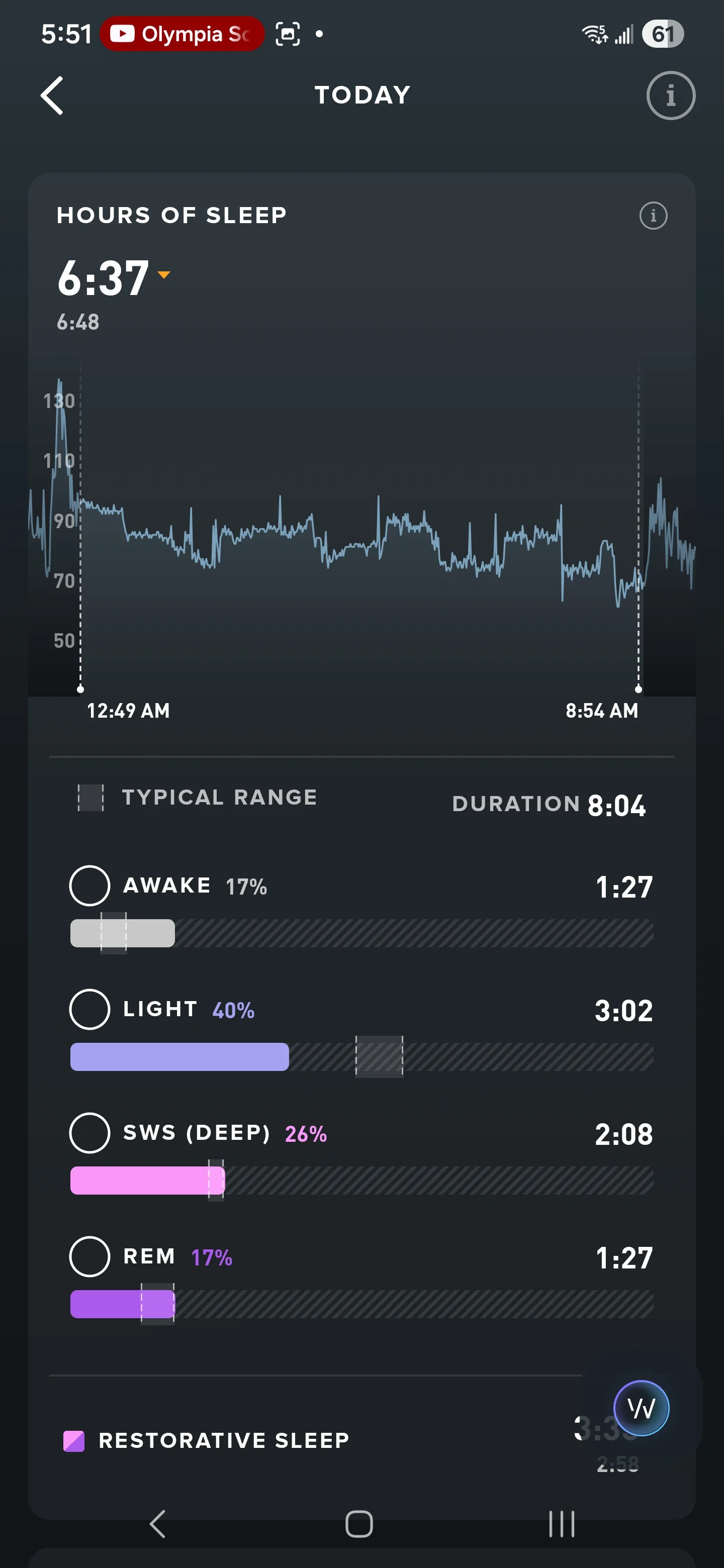This screenshot has height=1568, width=724.
Task: Select the SWS (Deep) stage circle
Action: [89, 1133]
